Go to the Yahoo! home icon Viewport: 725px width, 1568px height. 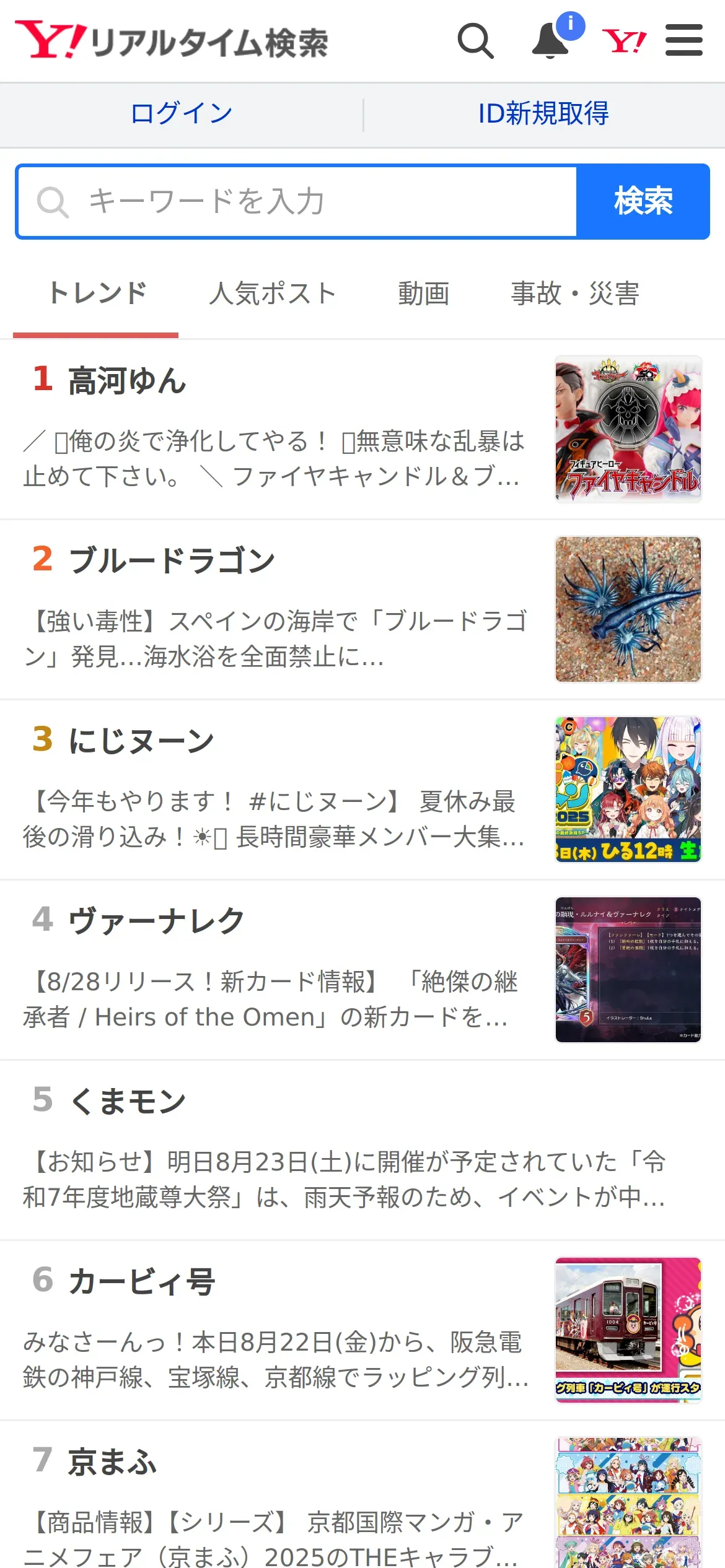click(x=624, y=41)
